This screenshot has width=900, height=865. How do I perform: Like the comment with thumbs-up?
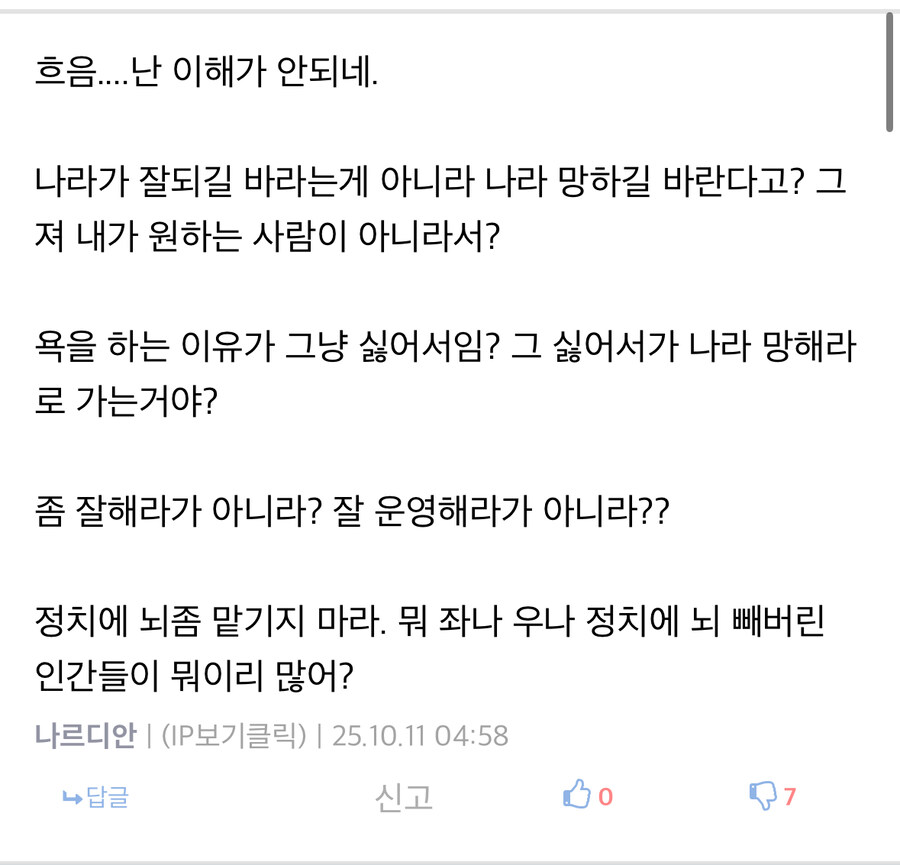[577, 796]
